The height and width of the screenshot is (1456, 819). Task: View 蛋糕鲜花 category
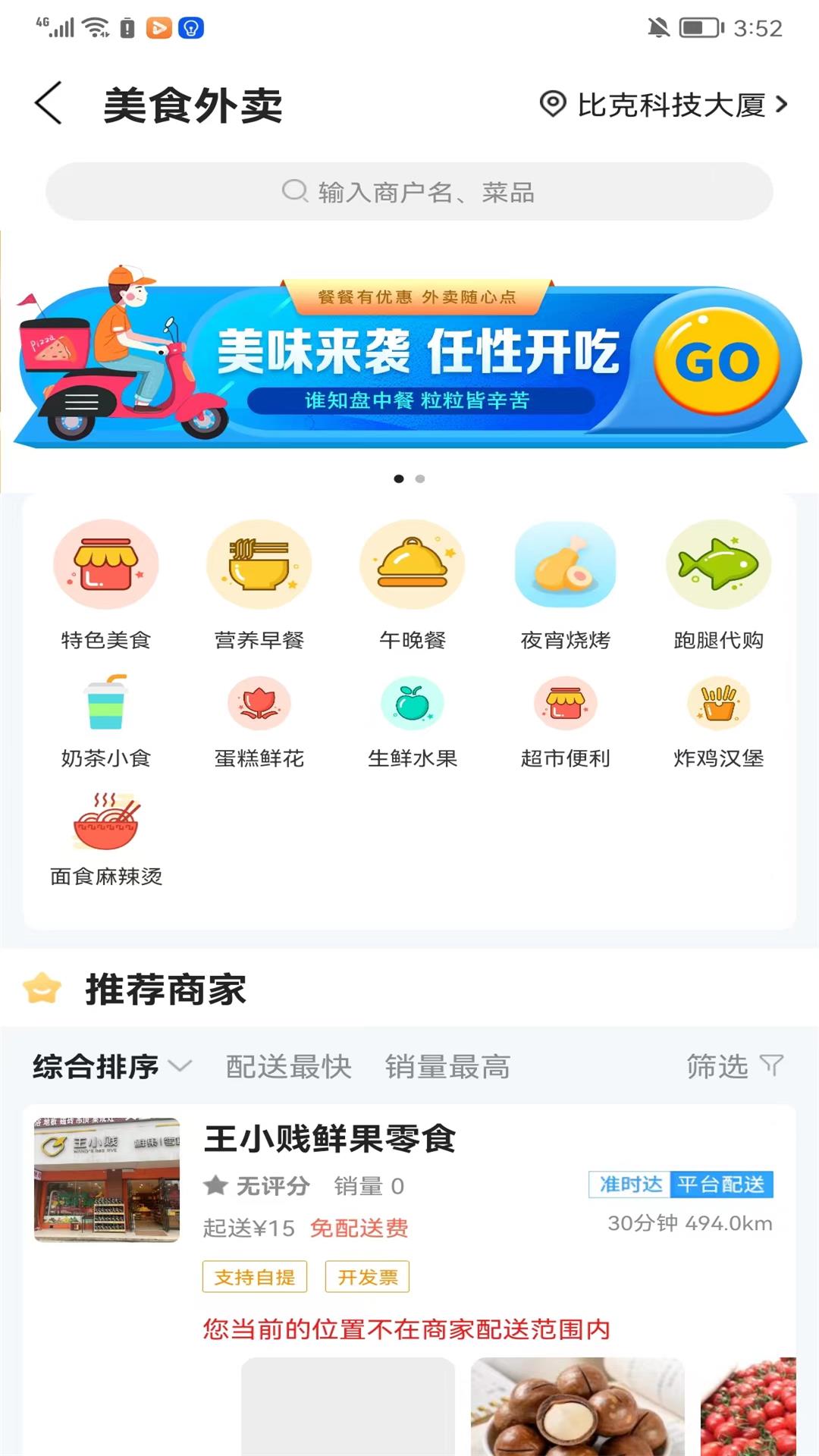coord(259,722)
